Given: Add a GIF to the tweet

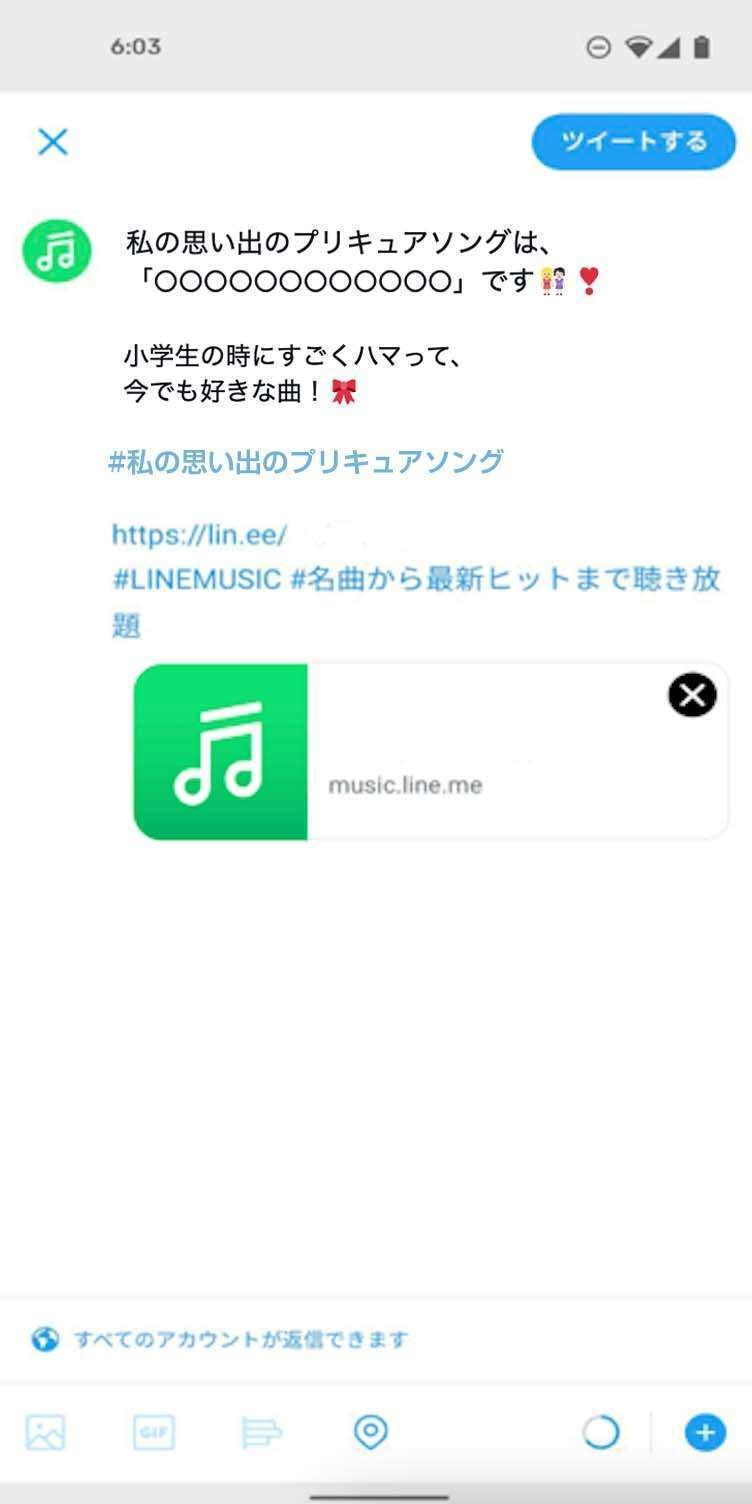Looking at the screenshot, I should coord(154,1432).
